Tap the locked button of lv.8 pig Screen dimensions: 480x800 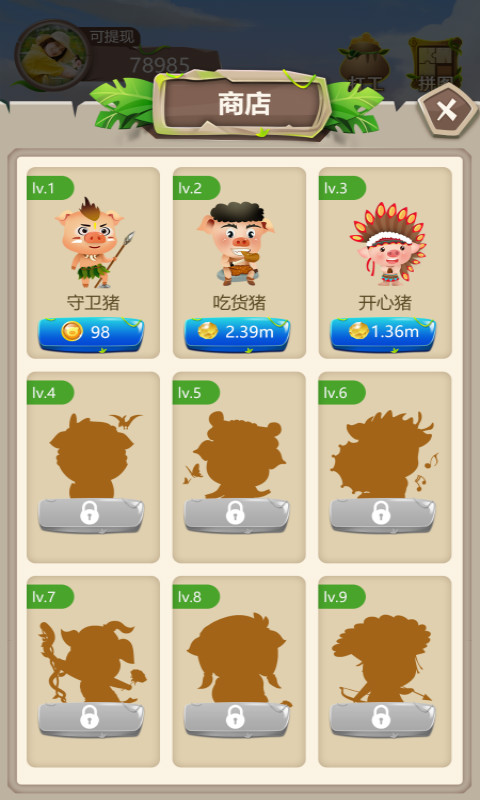tap(237, 719)
